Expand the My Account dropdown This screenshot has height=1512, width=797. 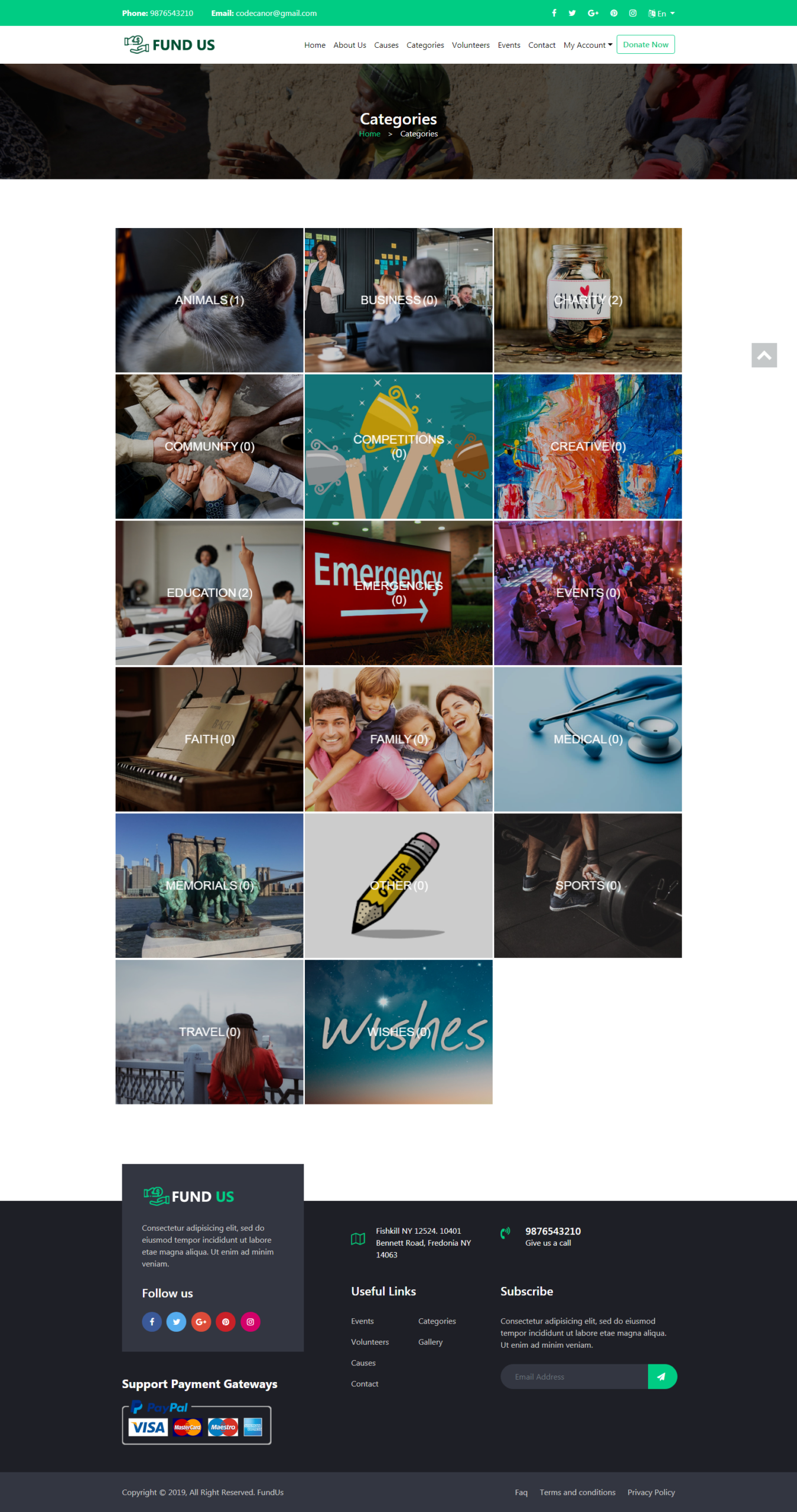587,45
